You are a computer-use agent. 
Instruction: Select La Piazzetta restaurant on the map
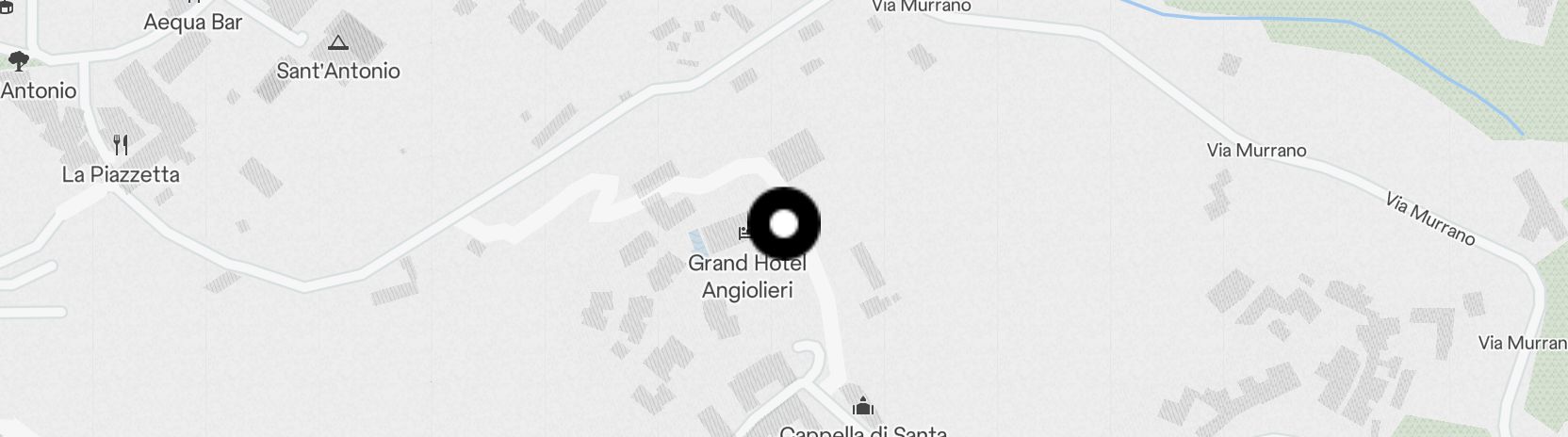coord(121,174)
